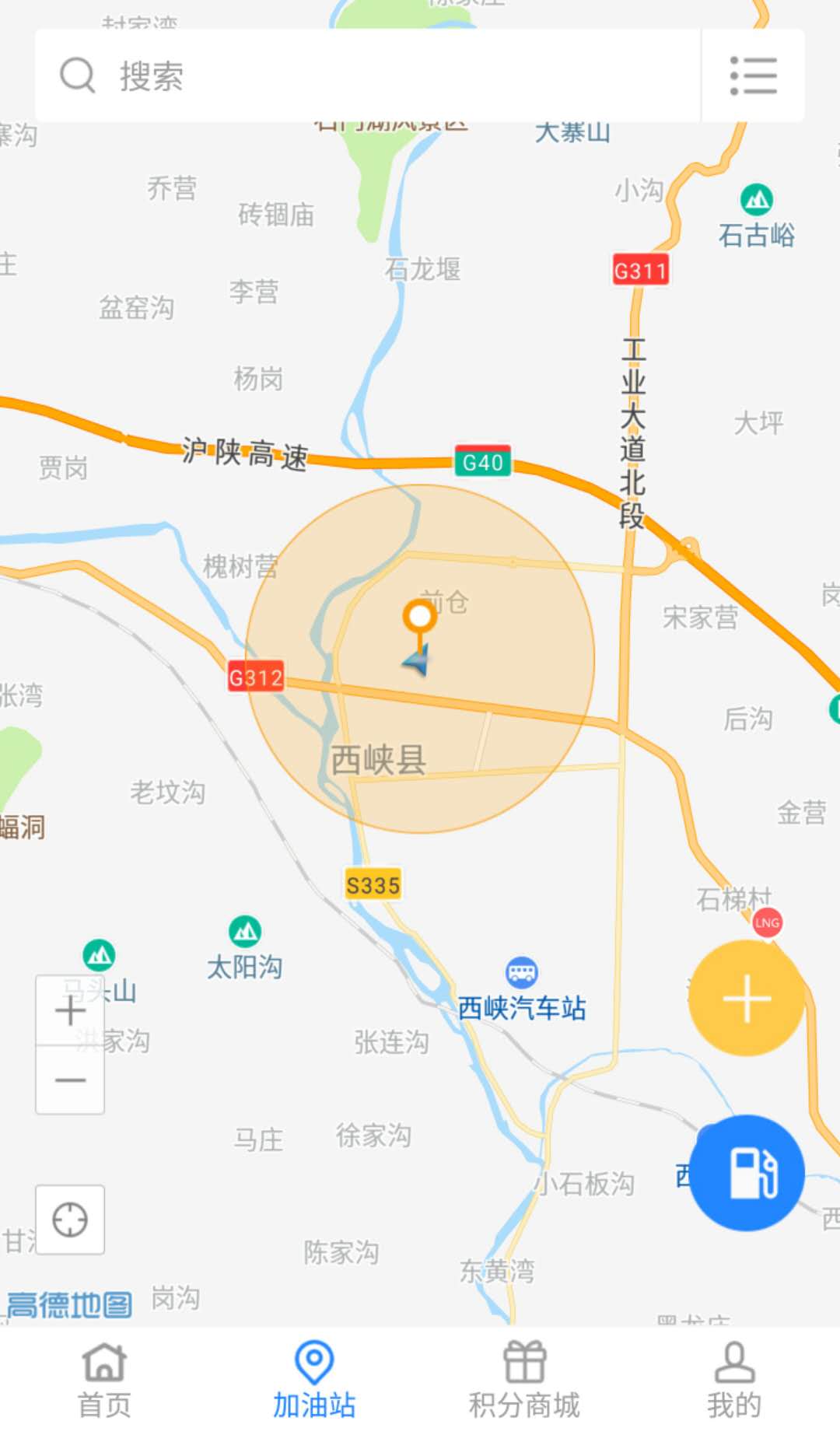Tap the search magnifier icon

[x=75, y=76]
